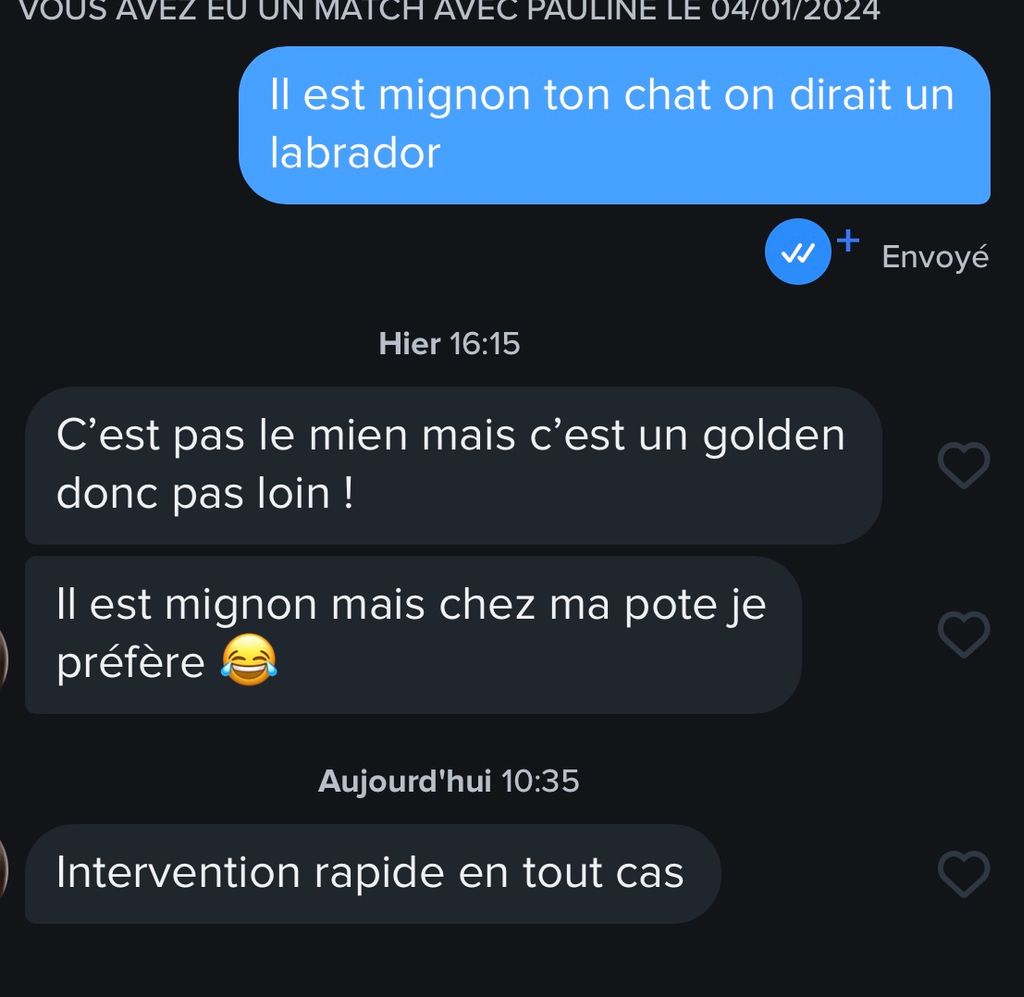Viewport: 1024px width, 997px height.
Task: Tap the blue double-check read receipts icon
Action: tap(798, 252)
